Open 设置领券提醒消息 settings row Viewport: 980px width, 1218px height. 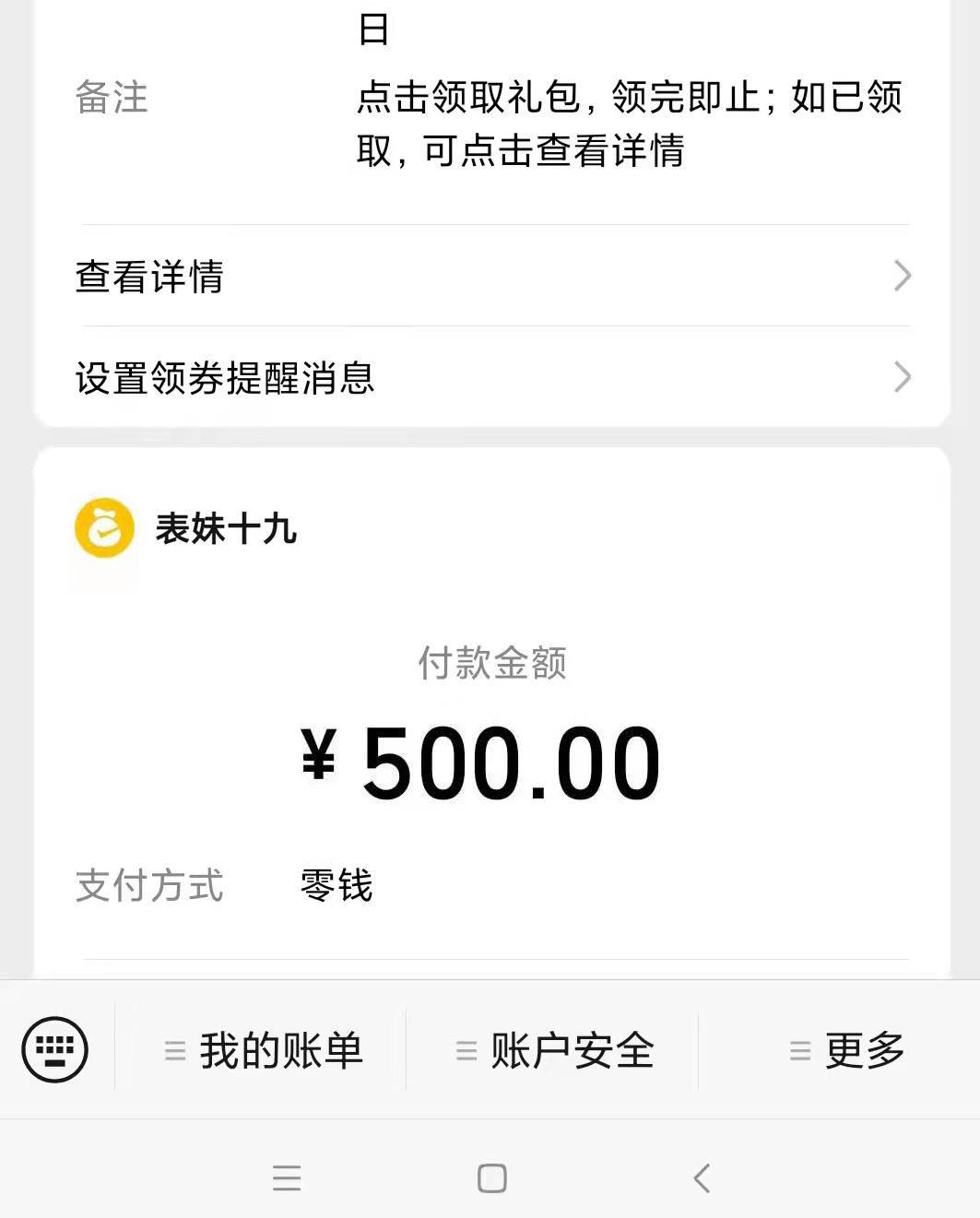(491, 377)
